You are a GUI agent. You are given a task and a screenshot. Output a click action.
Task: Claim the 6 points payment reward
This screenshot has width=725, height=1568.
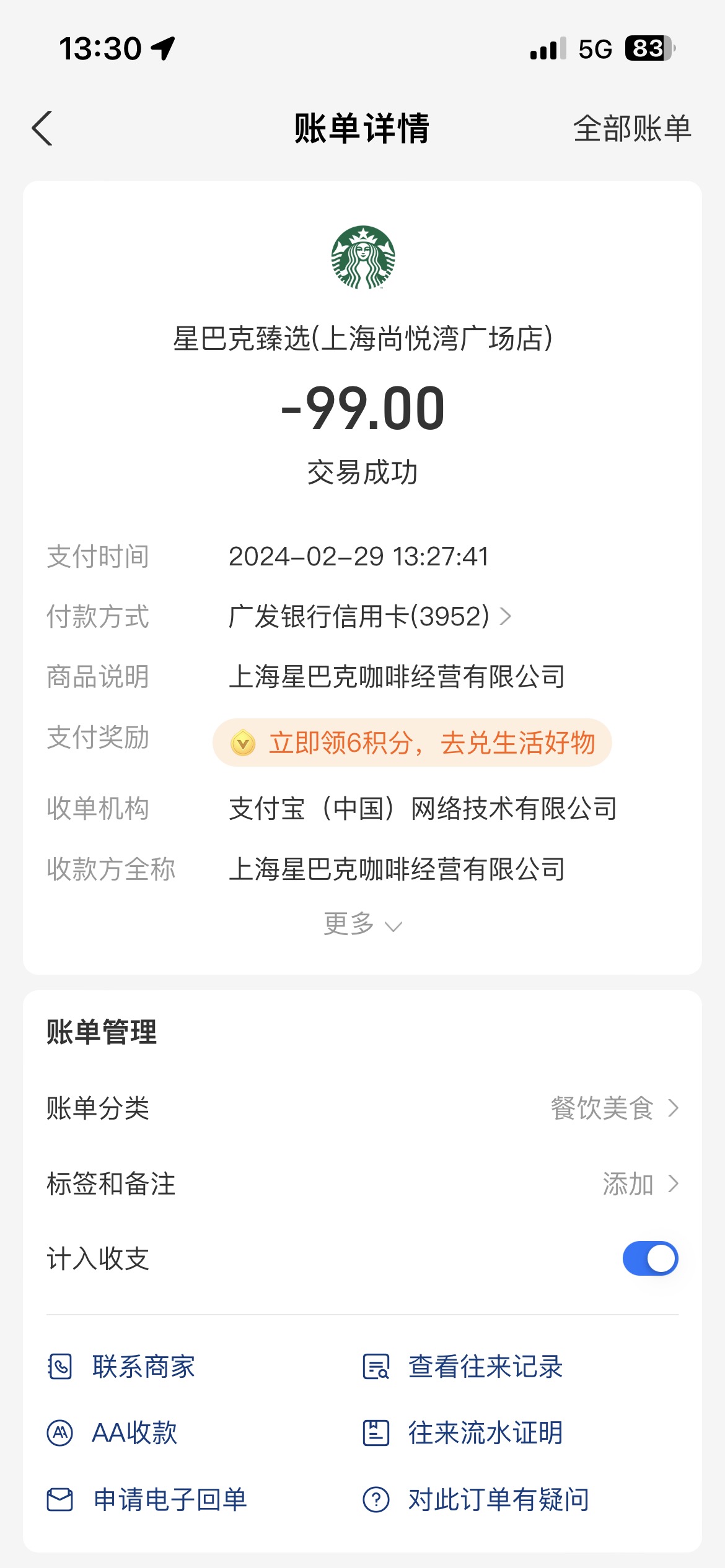click(x=412, y=743)
